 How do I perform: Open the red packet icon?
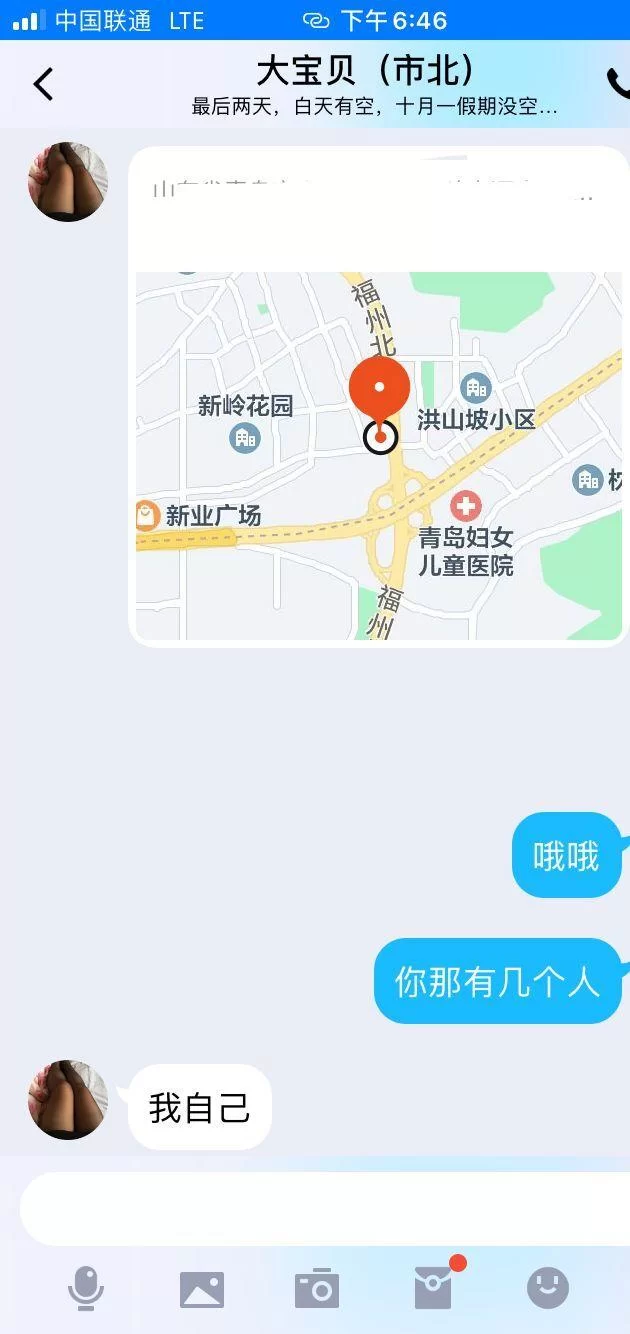tap(434, 1288)
